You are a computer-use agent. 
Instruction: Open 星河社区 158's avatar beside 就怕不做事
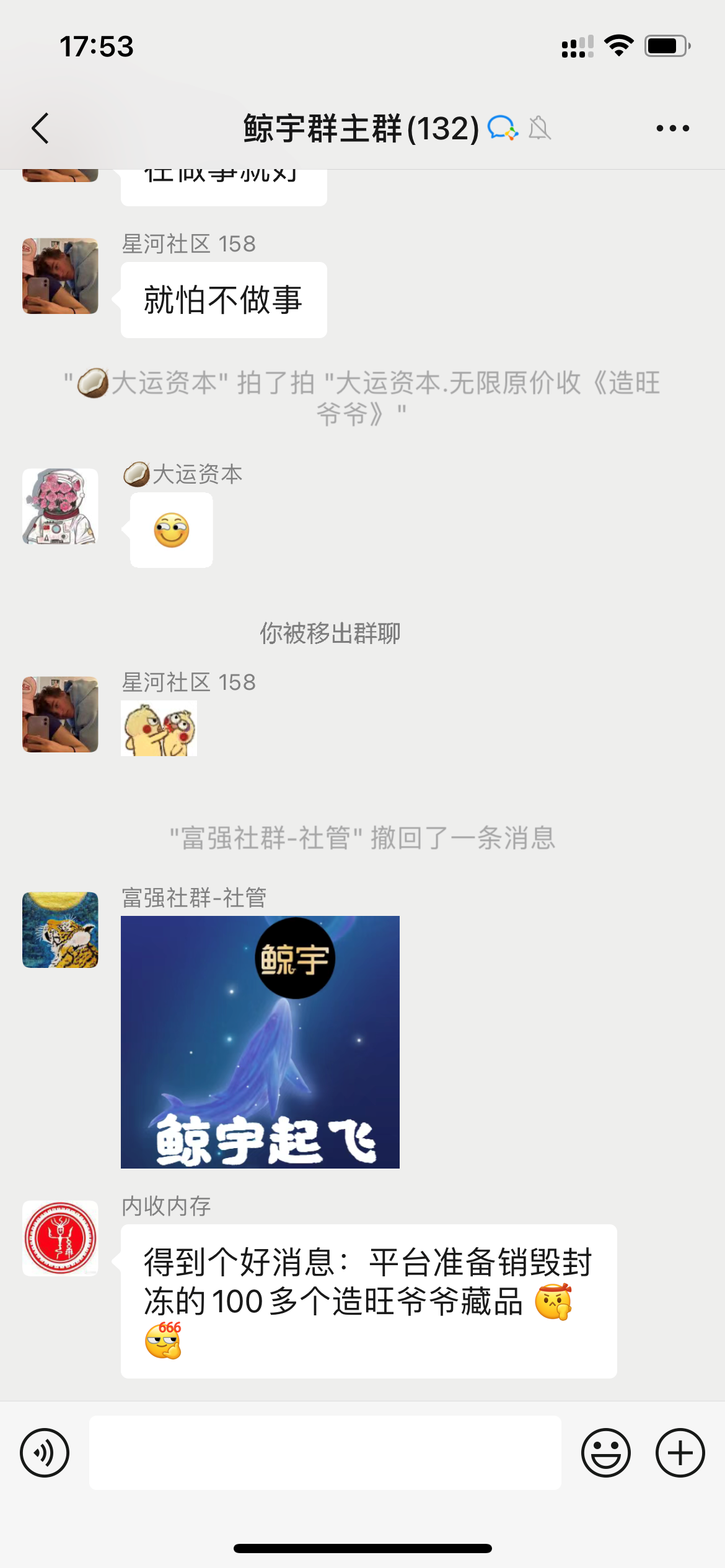tap(60, 276)
